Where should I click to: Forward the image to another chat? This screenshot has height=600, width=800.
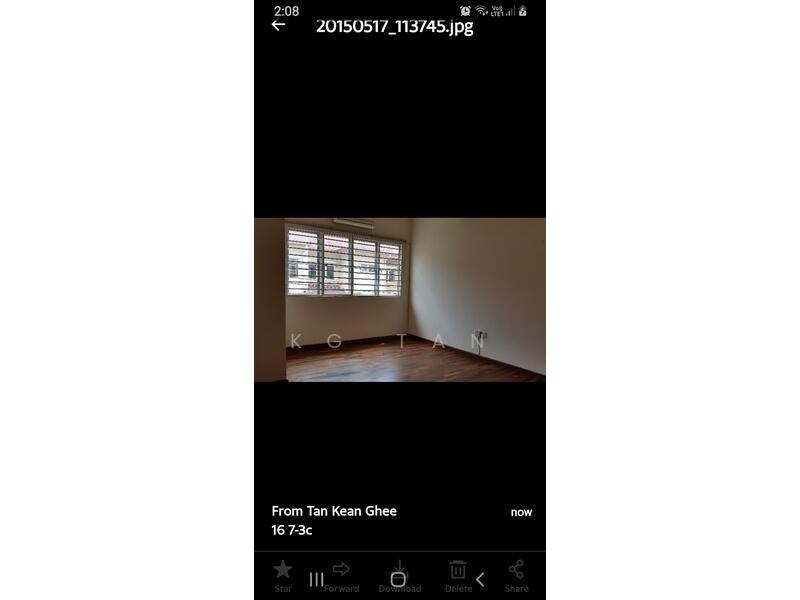pos(341,575)
